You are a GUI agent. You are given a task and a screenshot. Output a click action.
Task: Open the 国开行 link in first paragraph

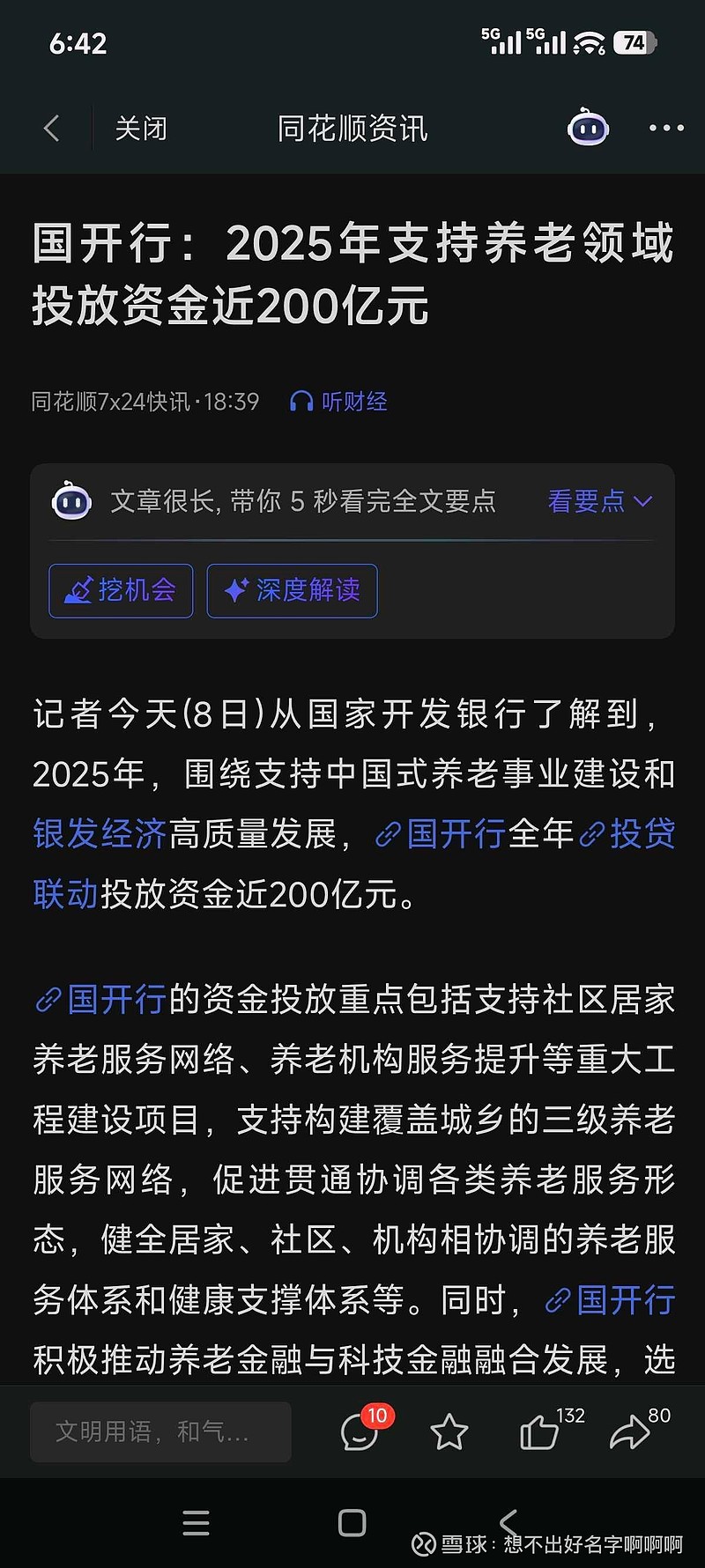[x=455, y=834]
